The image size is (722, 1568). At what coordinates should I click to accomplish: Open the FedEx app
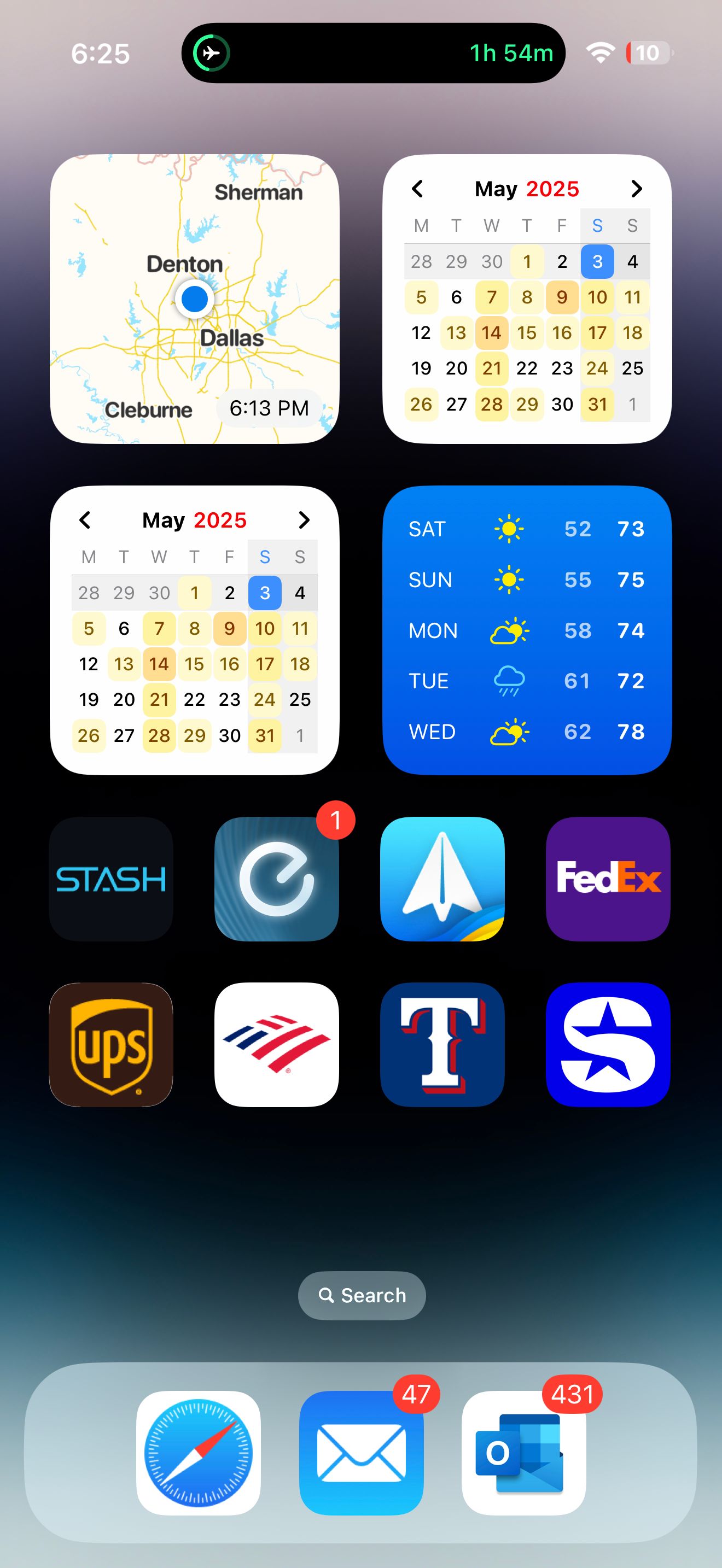coord(607,880)
